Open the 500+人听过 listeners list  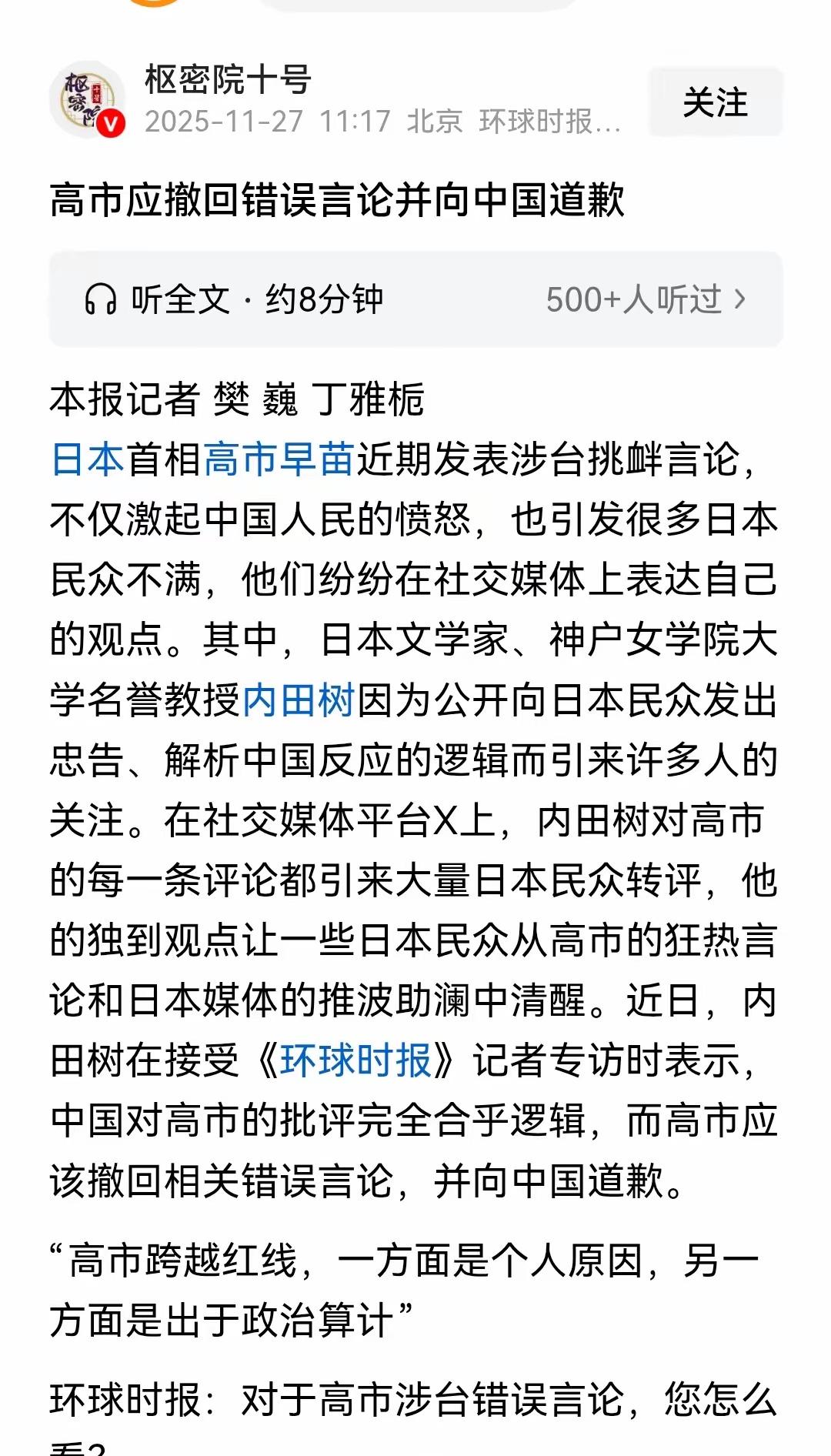coord(645,299)
